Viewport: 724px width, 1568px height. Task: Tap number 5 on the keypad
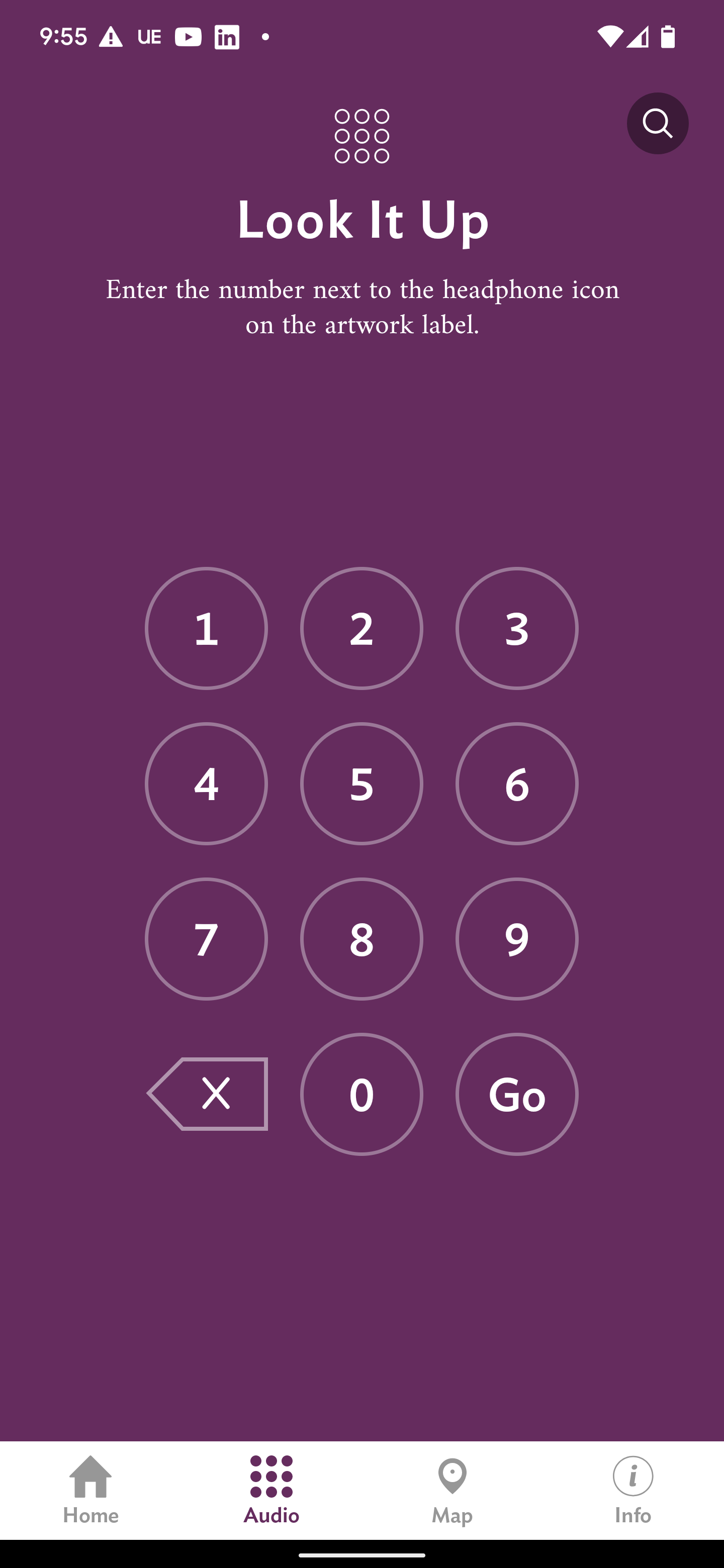point(361,783)
